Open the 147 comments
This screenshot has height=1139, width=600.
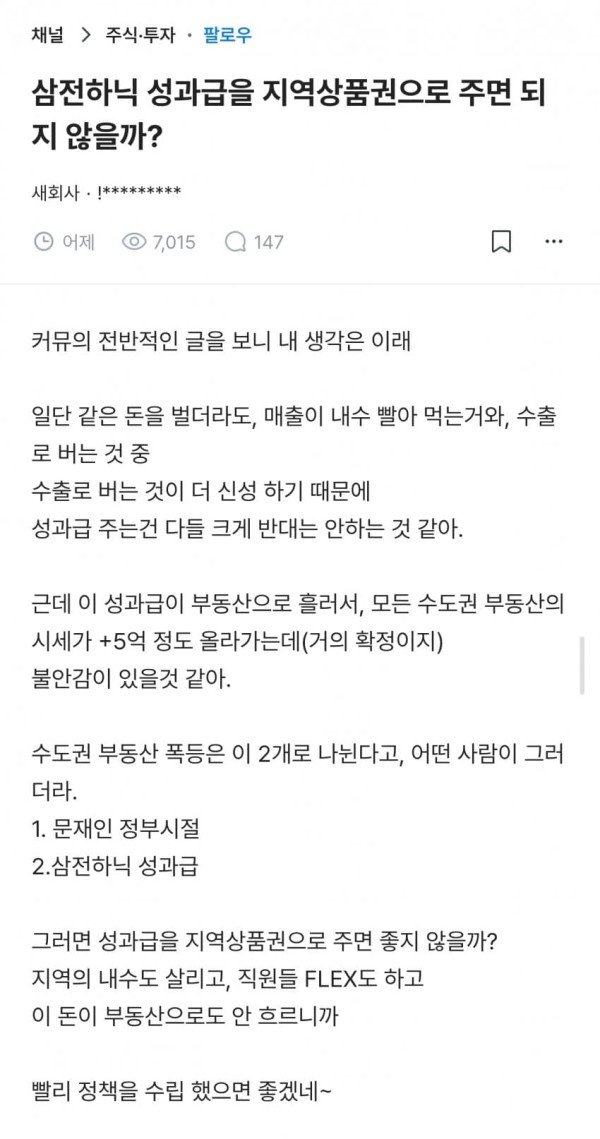tap(255, 242)
